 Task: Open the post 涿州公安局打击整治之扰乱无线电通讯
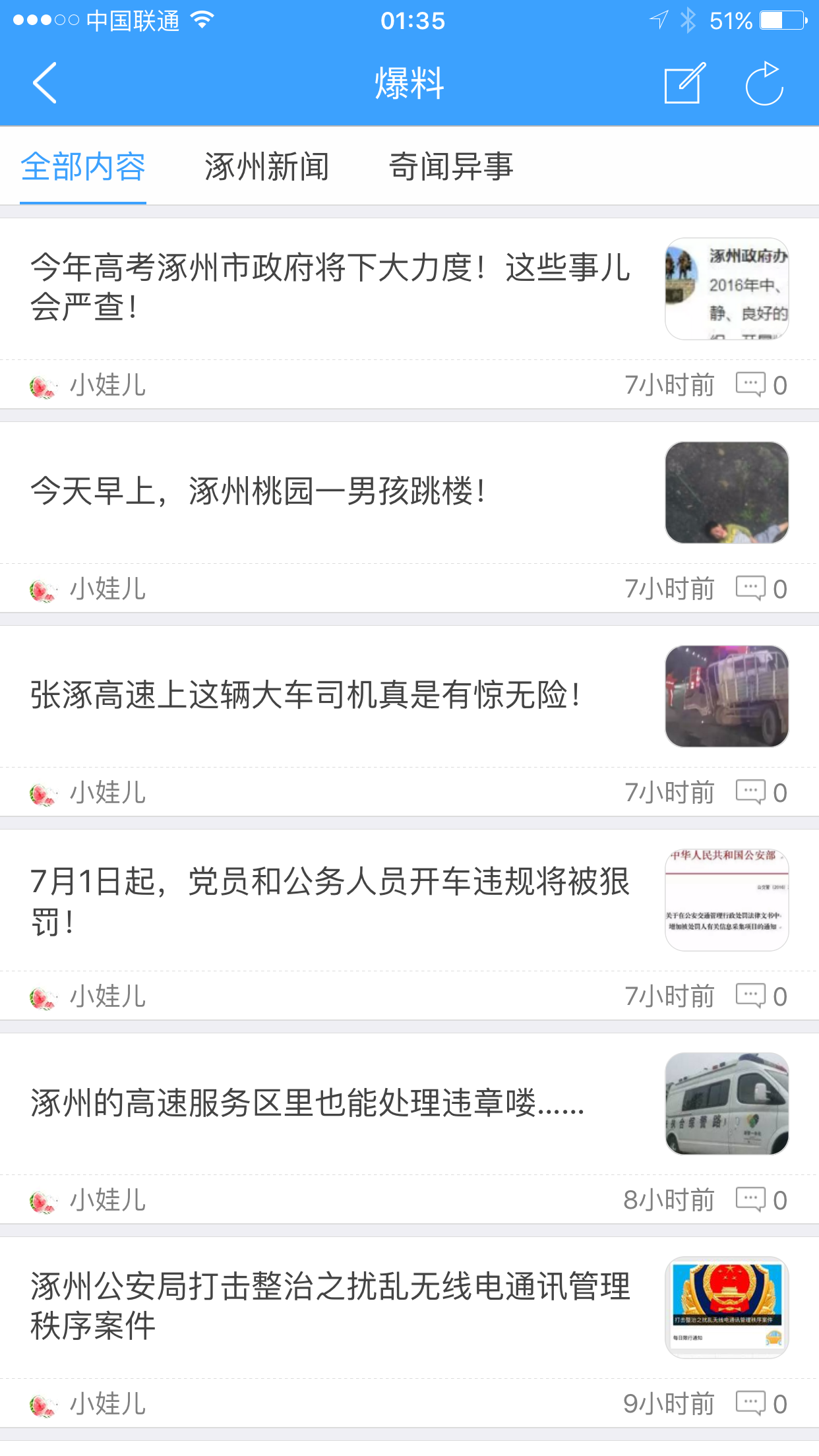pyautogui.click(x=330, y=1306)
